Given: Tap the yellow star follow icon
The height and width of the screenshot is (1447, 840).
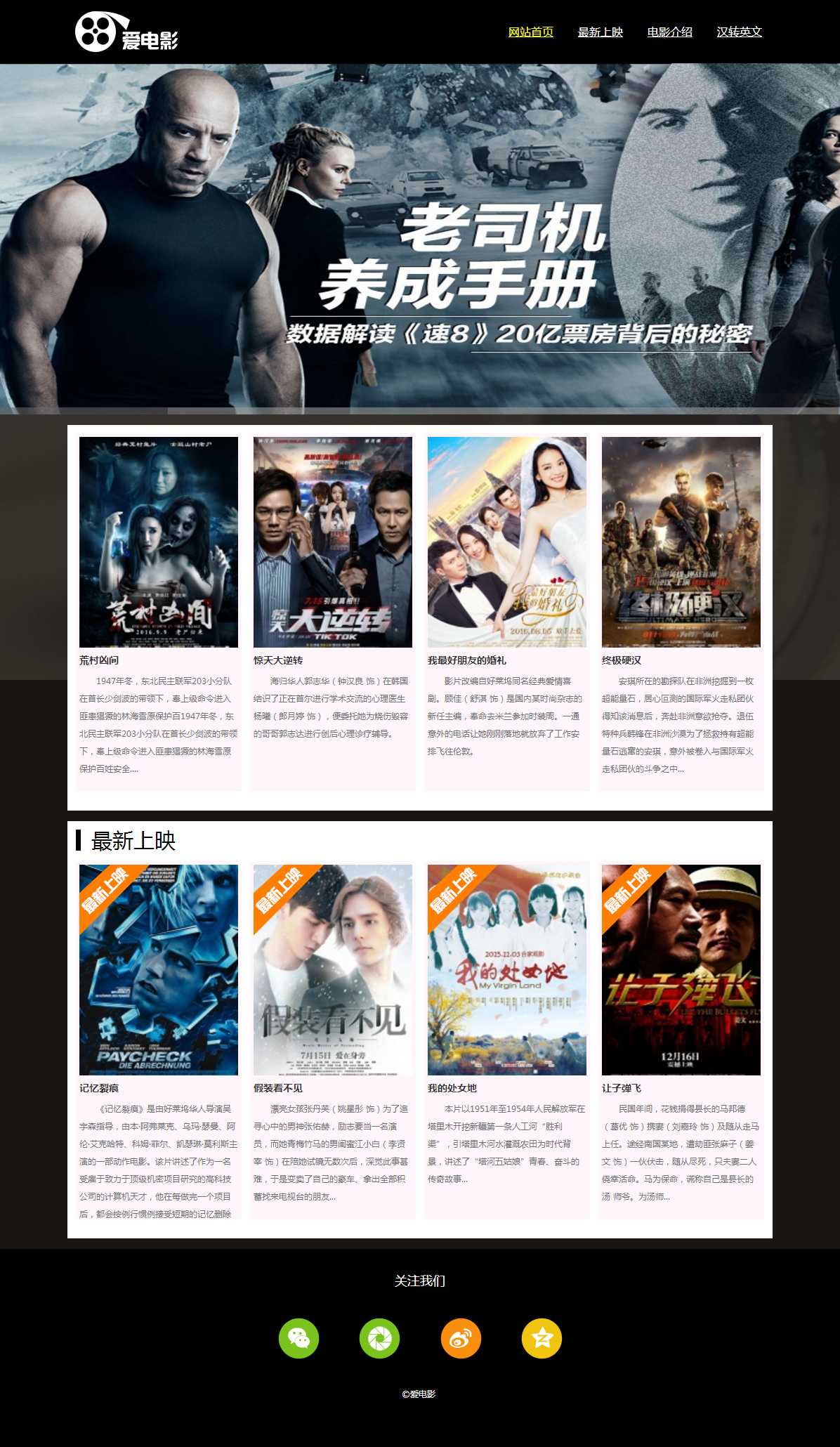Looking at the screenshot, I should pyautogui.click(x=542, y=1339).
